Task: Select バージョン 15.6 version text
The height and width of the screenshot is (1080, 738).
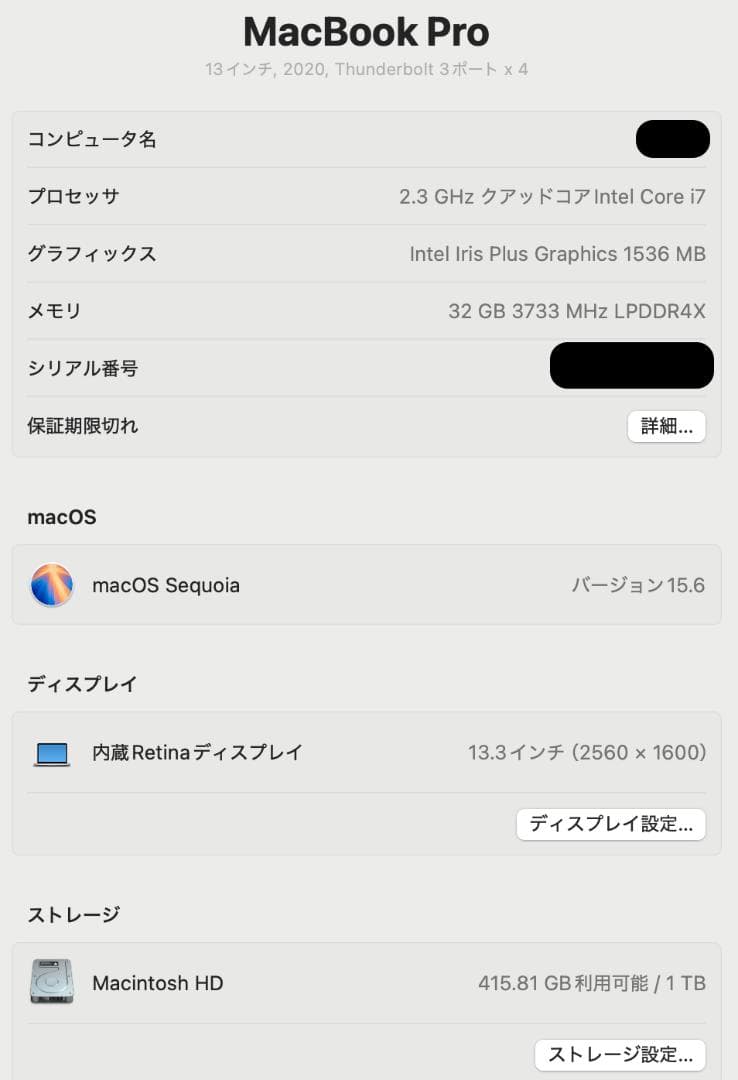Action: coord(638,586)
